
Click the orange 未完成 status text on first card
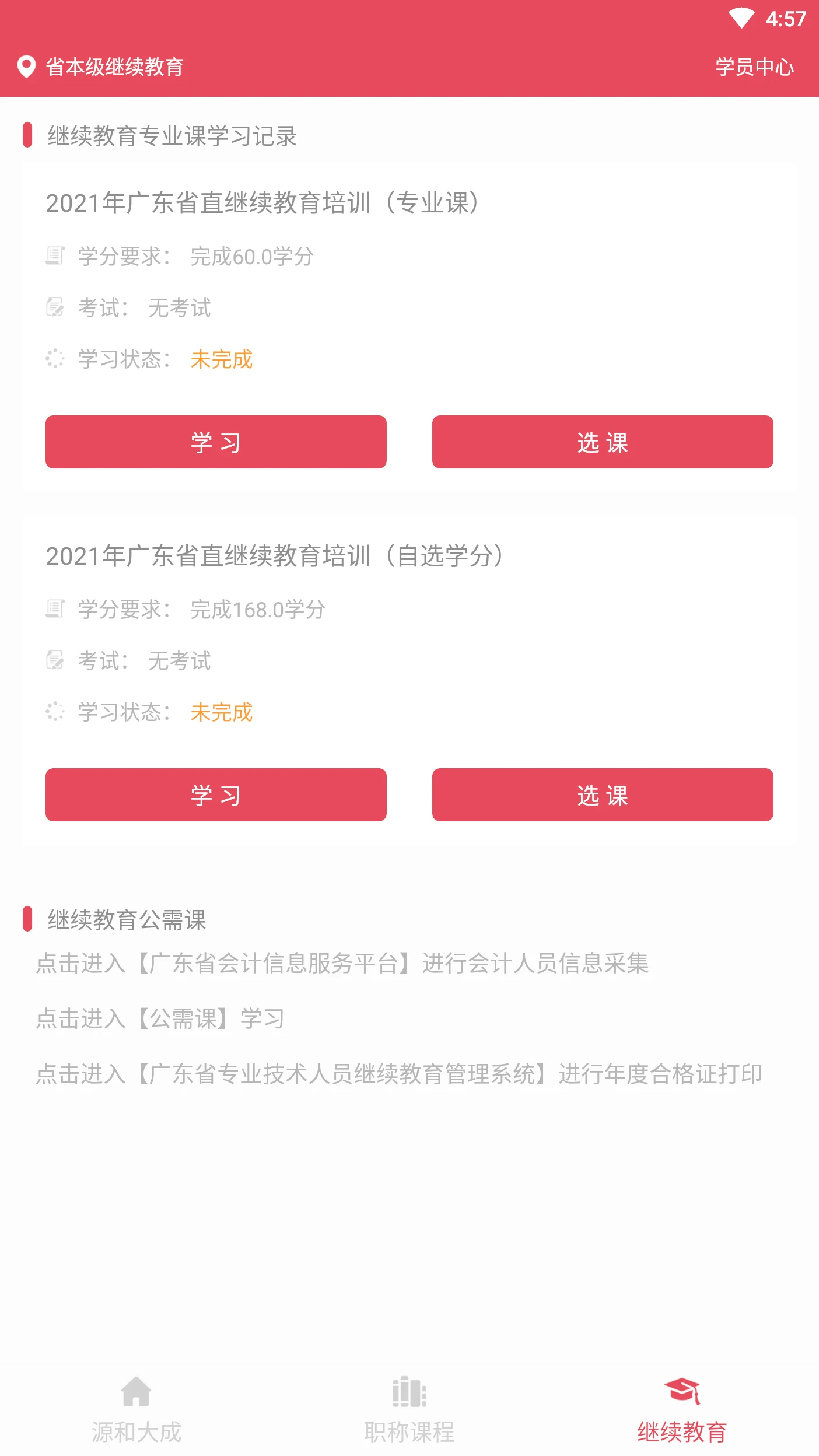[220, 360]
